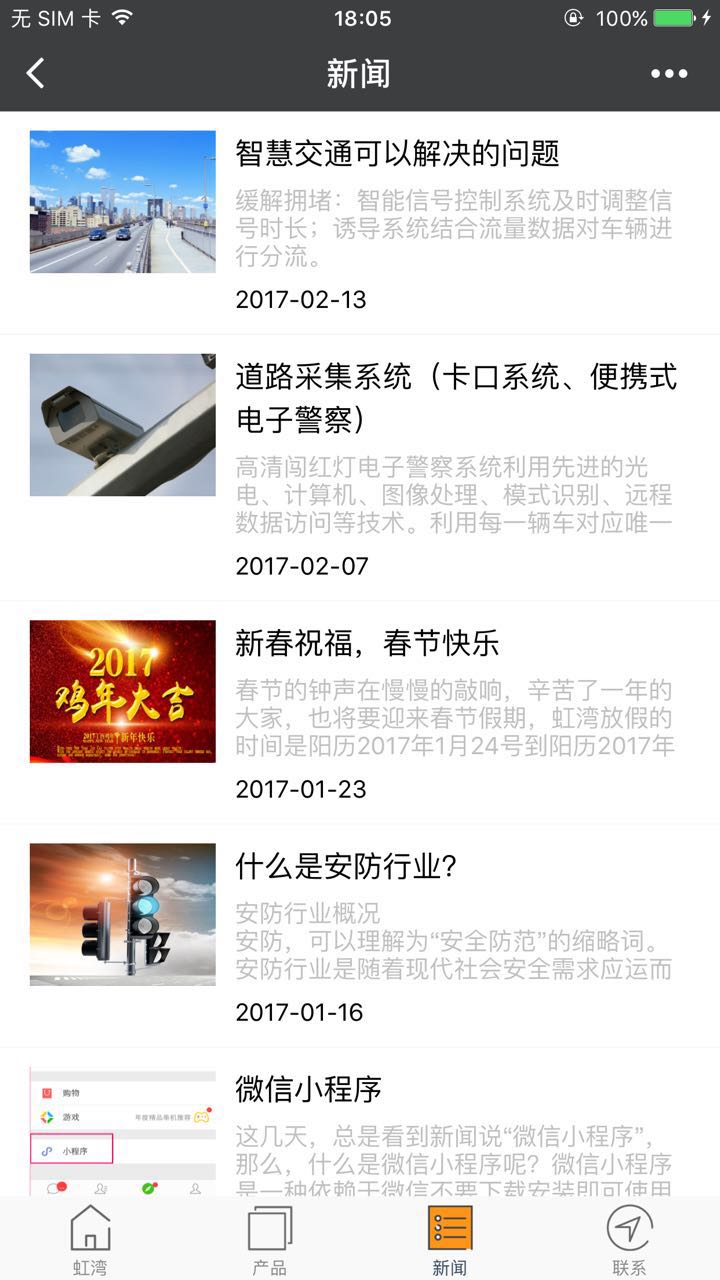
Task: Open the 新春祝福，春节快乐 post
Action: pos(366,643)
